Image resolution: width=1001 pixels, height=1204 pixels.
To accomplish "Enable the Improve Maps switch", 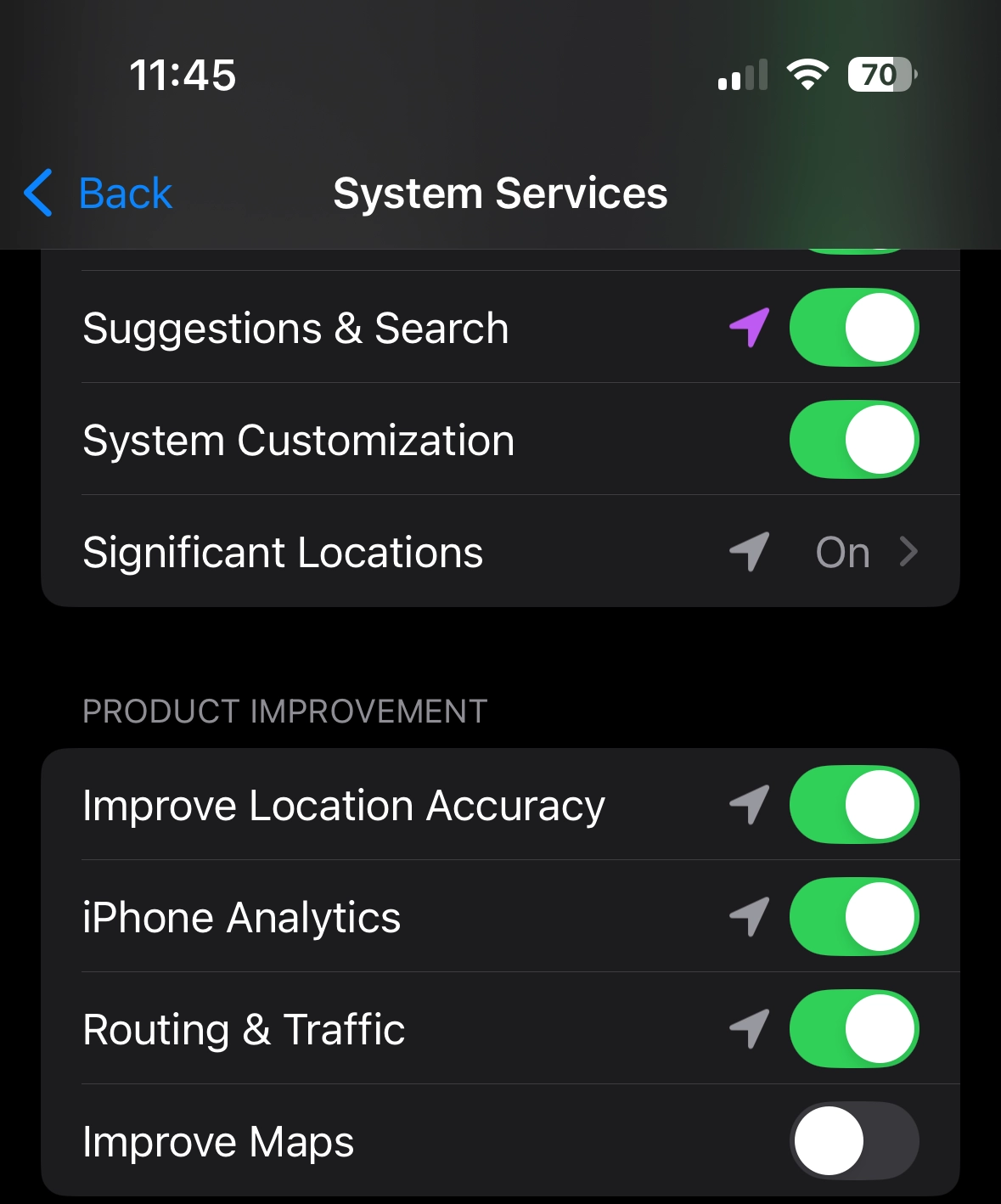I will click(x=853, y=1141).
